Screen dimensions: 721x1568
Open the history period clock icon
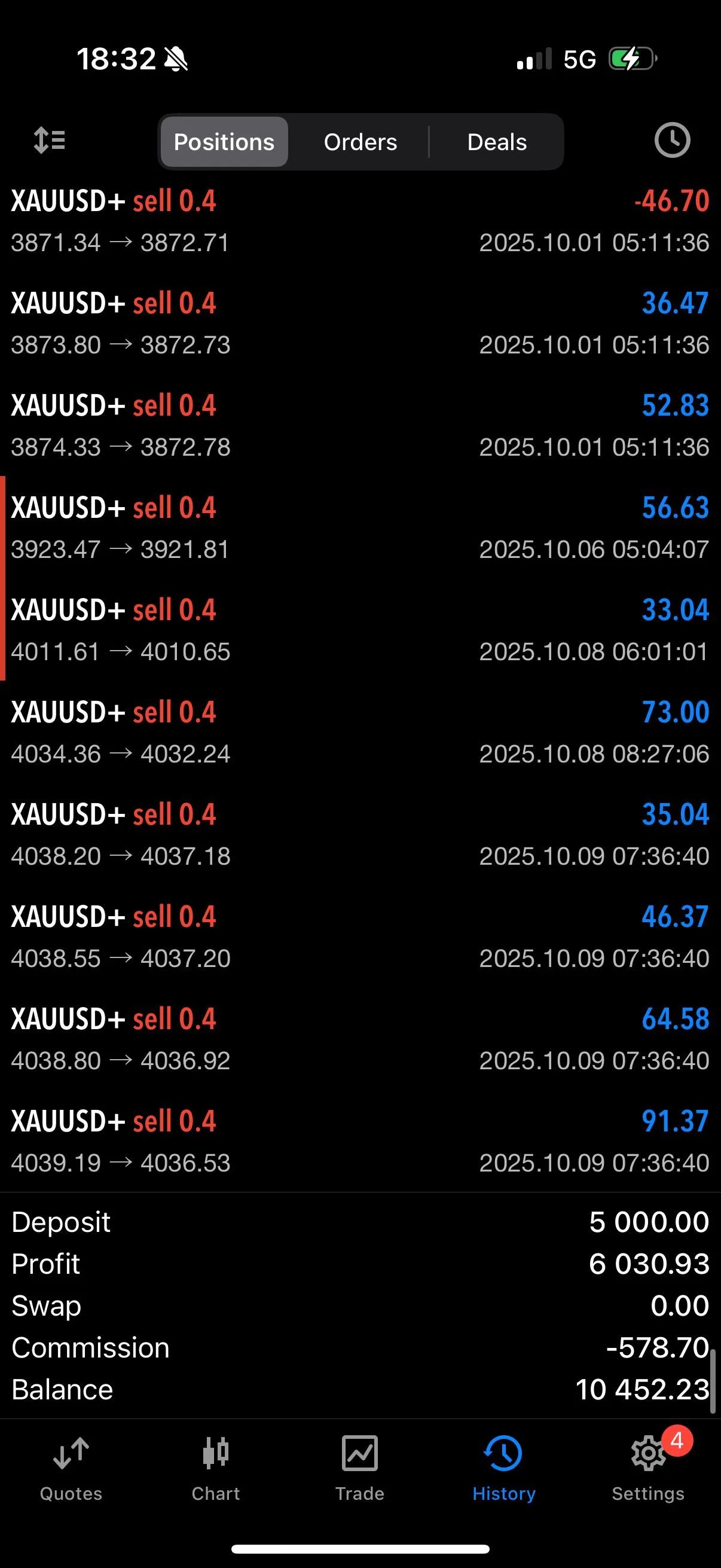coord(672,141)
